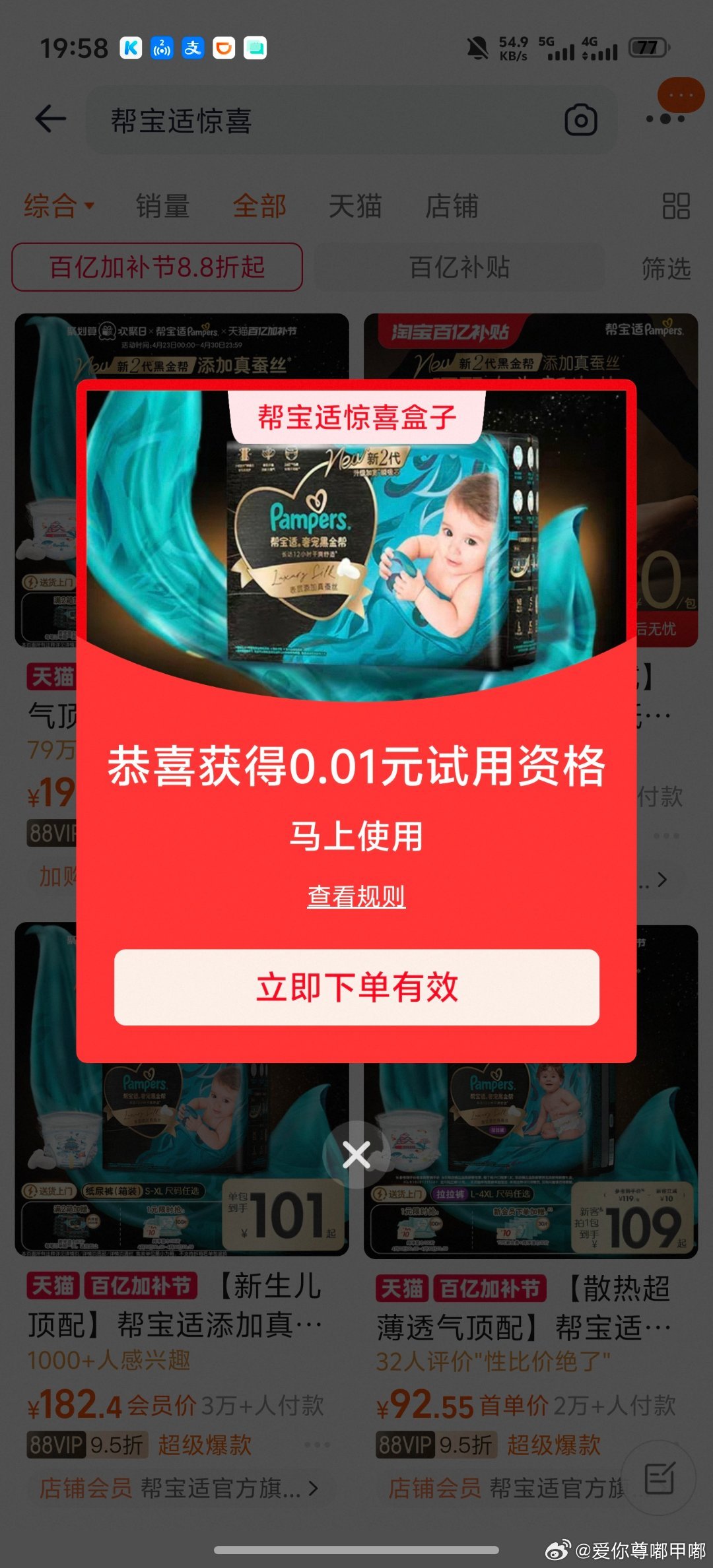This screenshot has width=713, height=1568.
Task: Sort results by 销量
Action: point(162,206)
